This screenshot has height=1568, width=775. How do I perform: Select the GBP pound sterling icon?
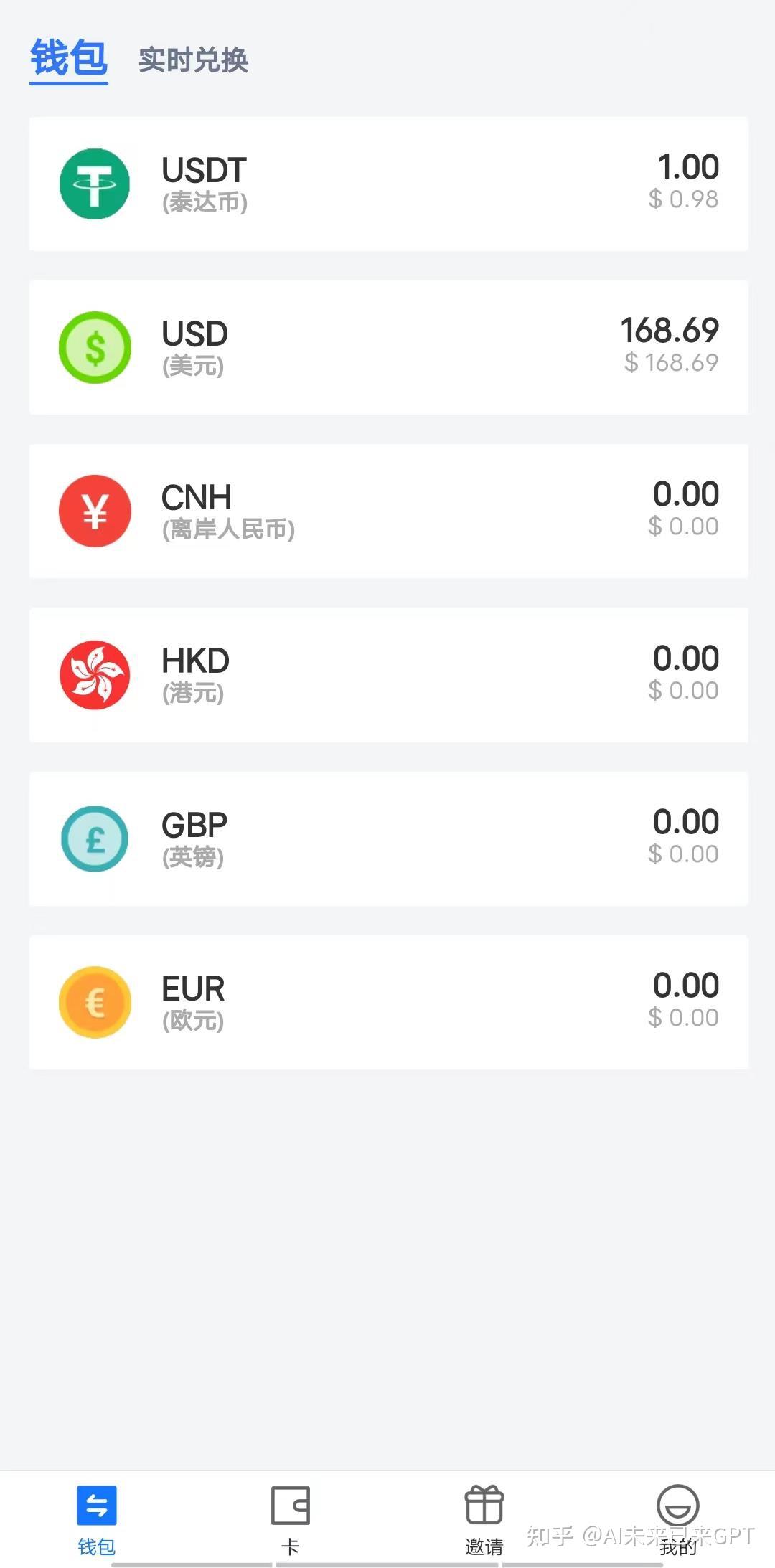(x=95, y=838)
